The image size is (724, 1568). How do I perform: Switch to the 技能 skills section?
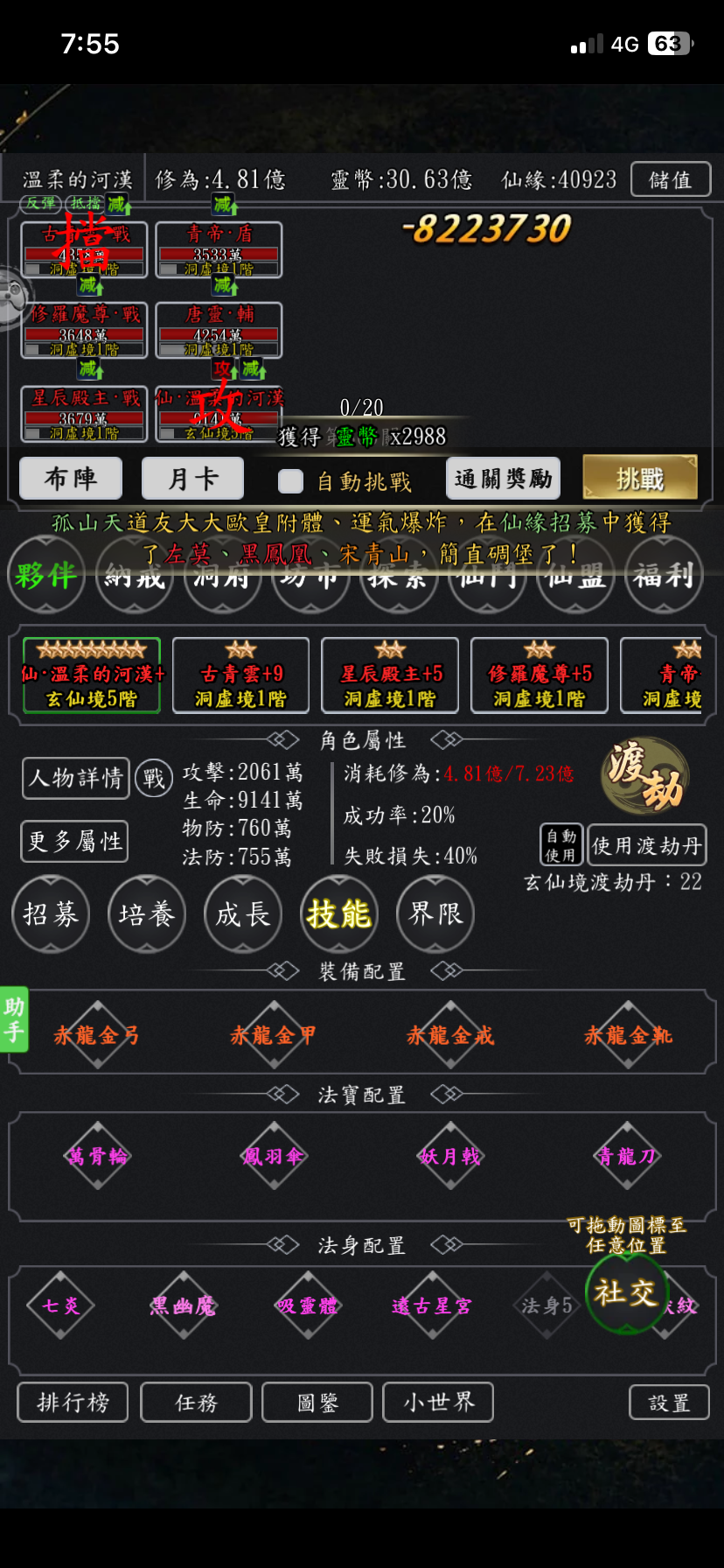(x=339, y=914)
